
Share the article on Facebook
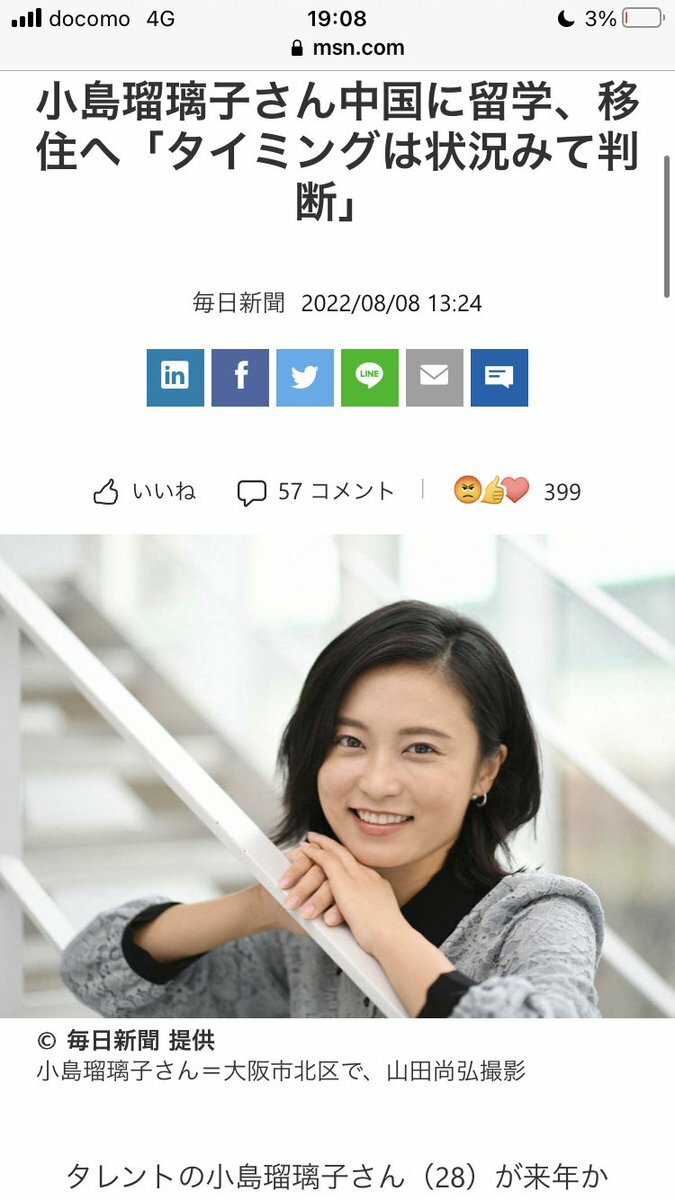(x=240, y=377)
